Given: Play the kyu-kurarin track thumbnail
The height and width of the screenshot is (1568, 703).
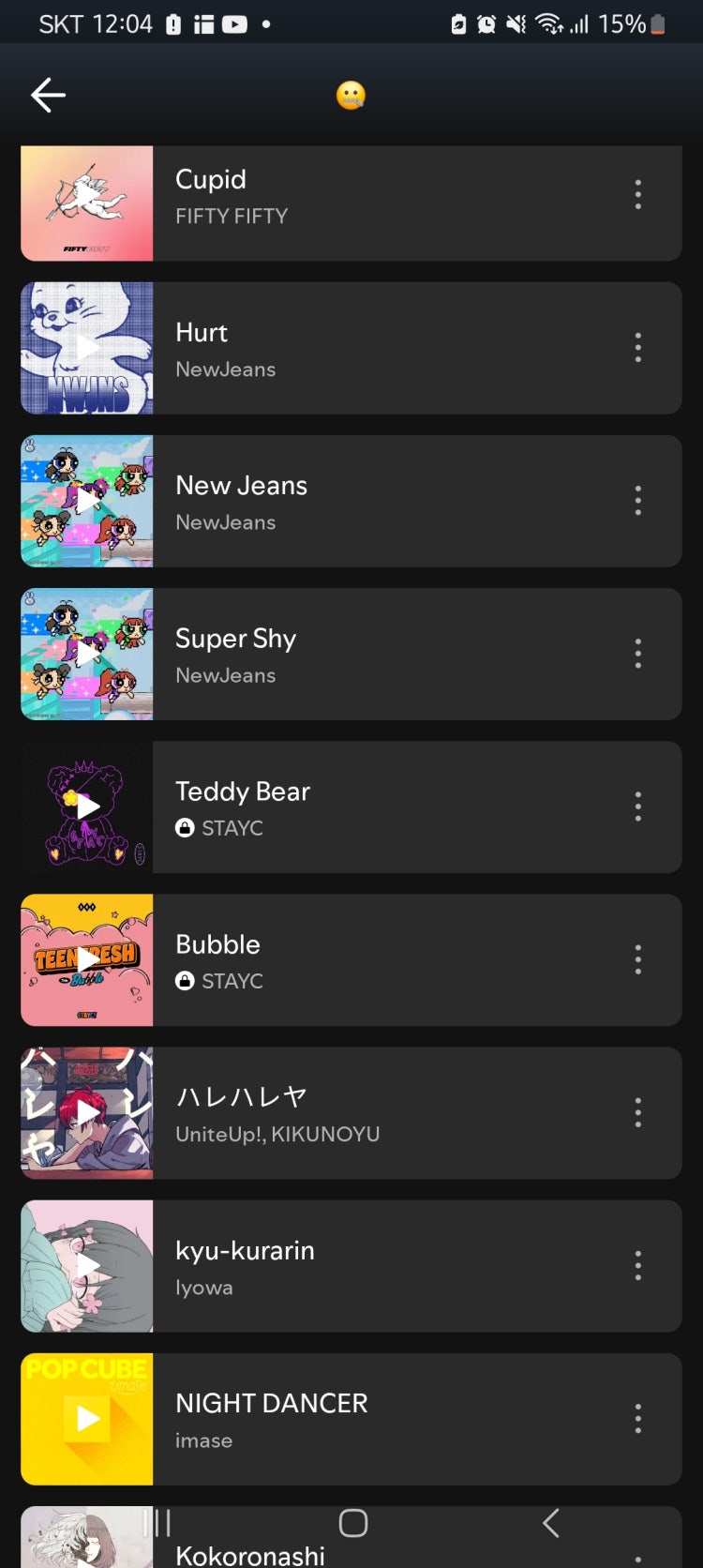Looking at the screenshot, I should [x=86, y=1266].
